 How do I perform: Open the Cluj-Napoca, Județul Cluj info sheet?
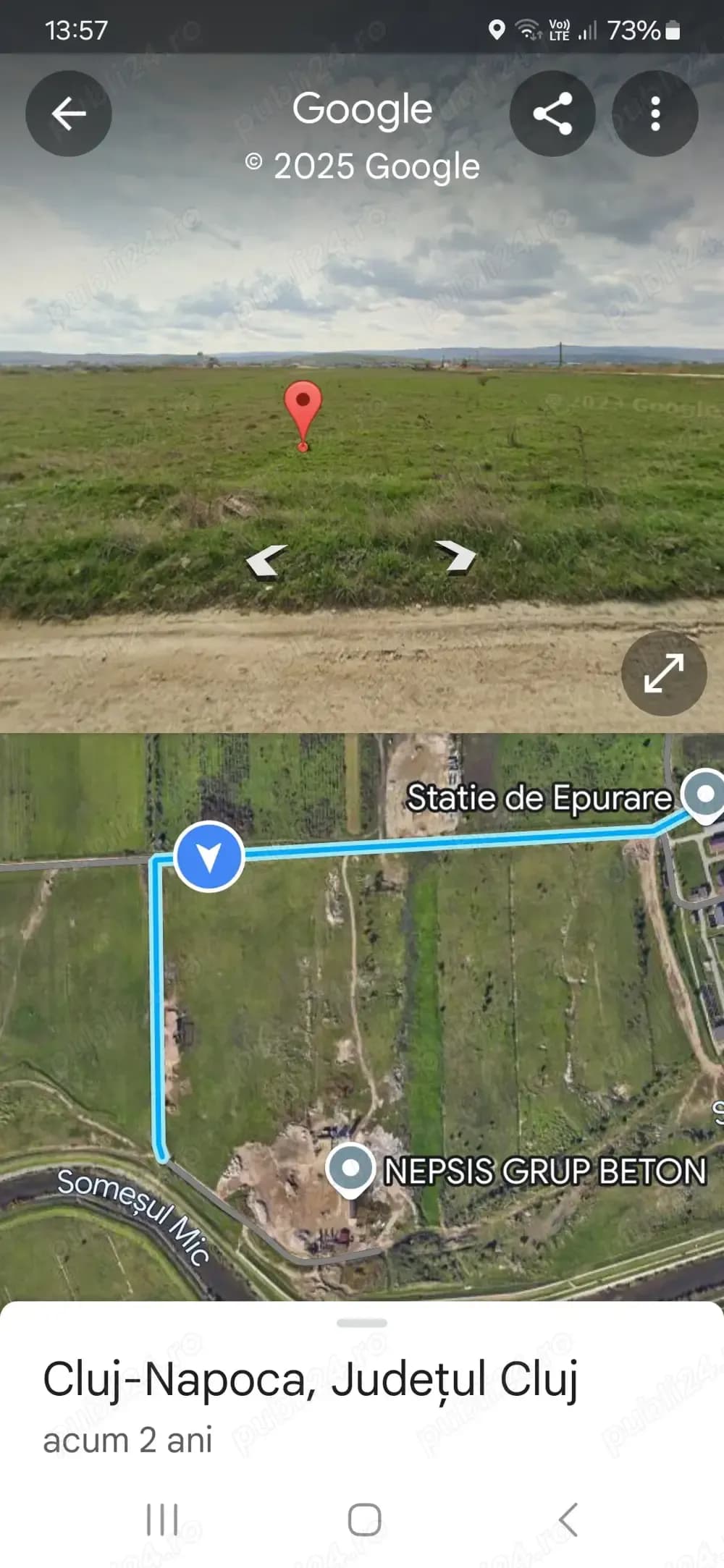click(310, 1378)
